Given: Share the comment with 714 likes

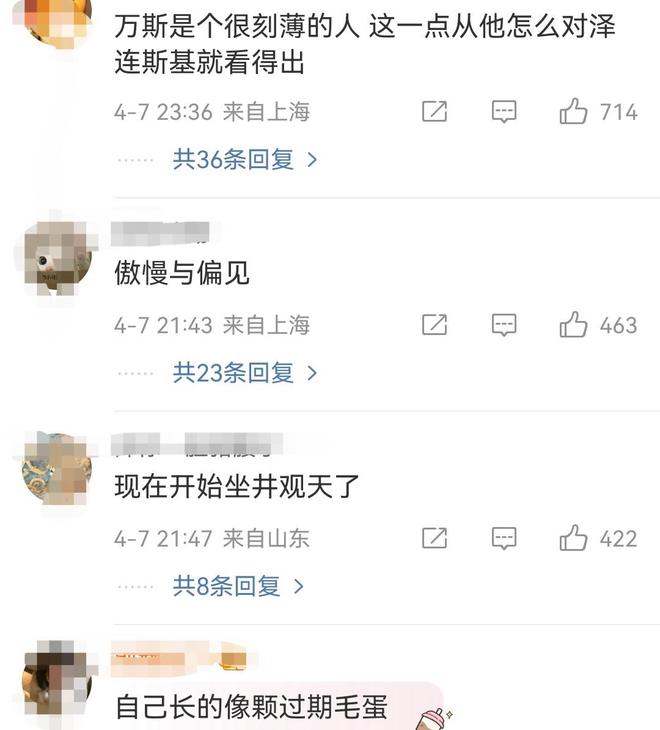Looking at the screenshot, I should coord(434,112).
